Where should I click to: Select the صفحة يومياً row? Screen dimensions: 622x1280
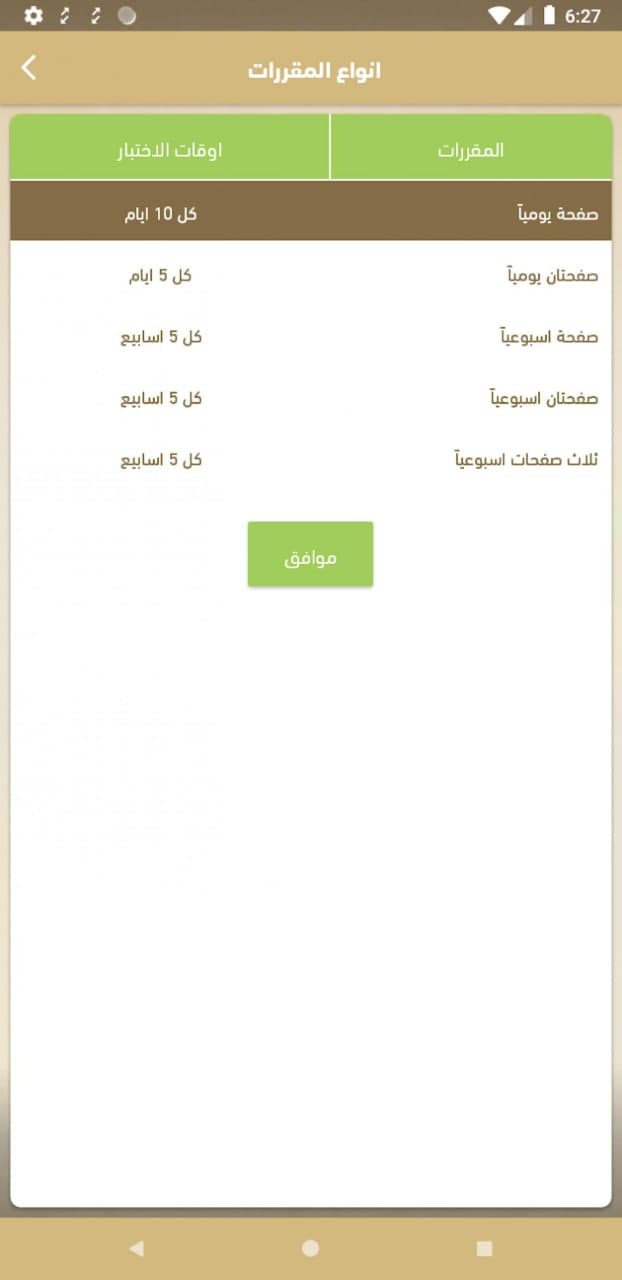coord(311,215)
